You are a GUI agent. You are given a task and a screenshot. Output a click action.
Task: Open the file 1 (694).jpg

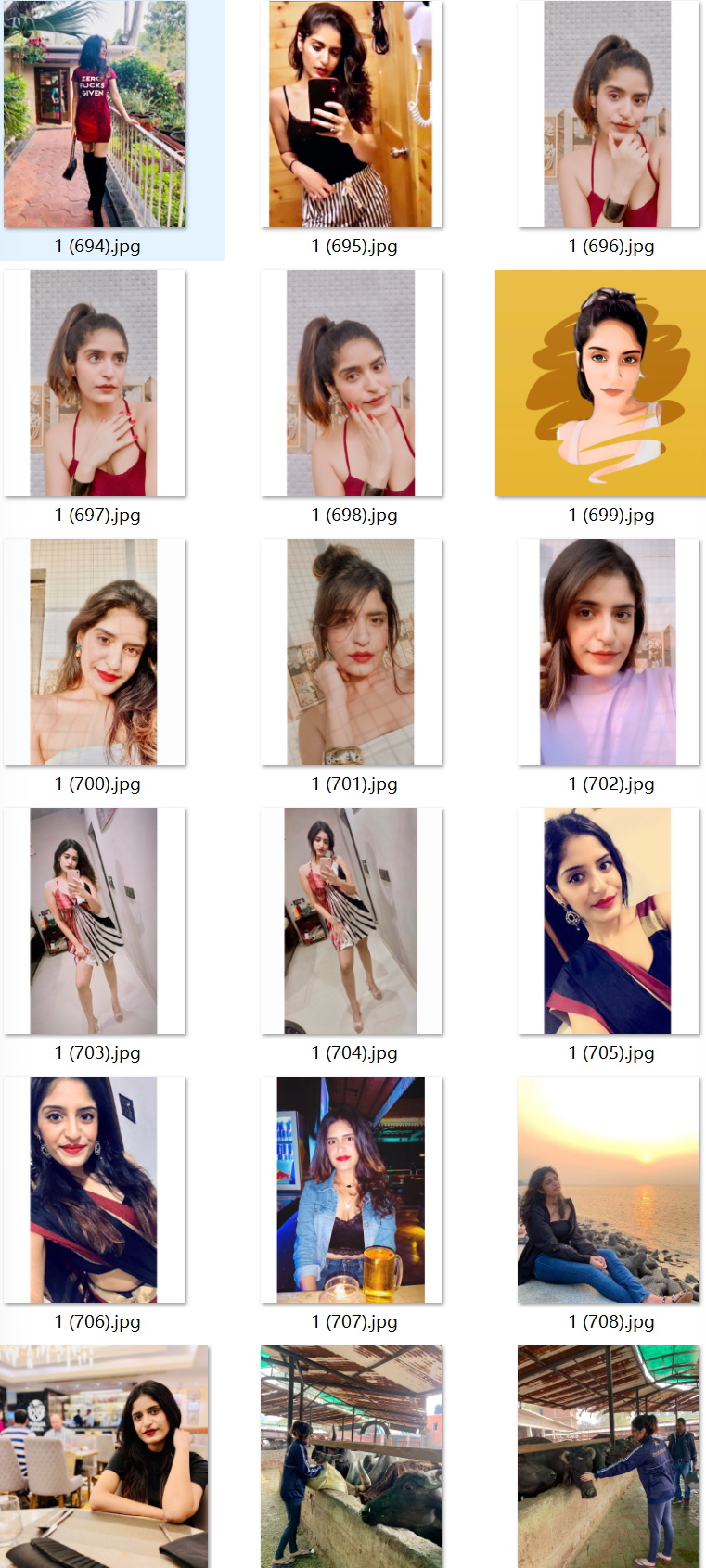pos(95,114)
